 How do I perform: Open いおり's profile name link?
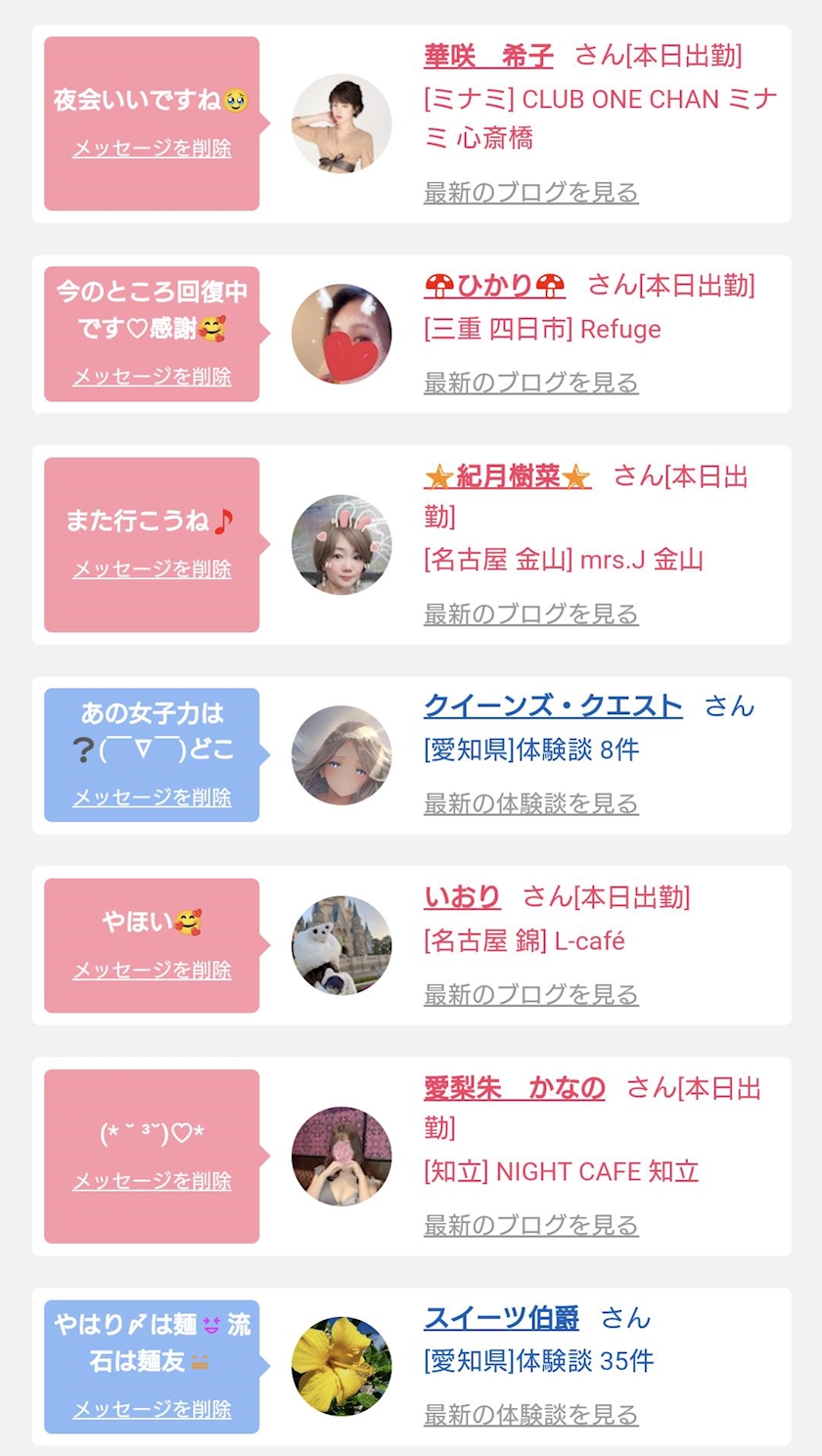coord(462,896)
